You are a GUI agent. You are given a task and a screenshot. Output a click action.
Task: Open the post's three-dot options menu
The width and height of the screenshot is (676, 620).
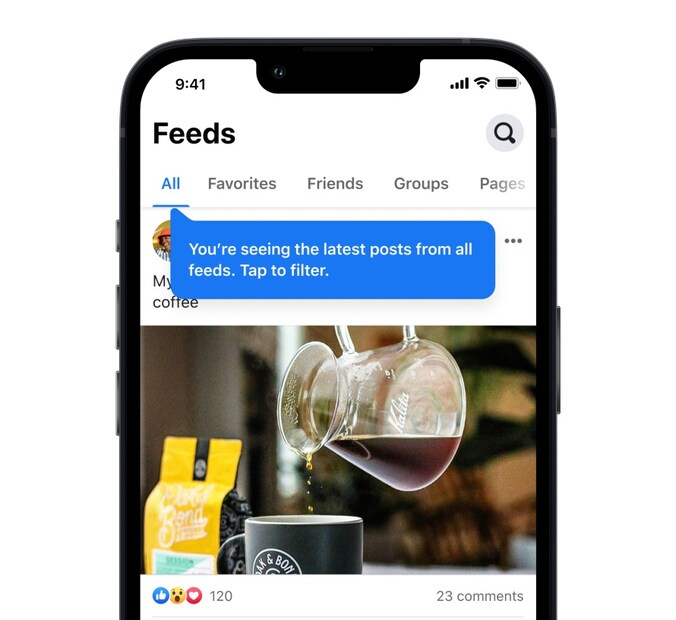pos(513,241)
